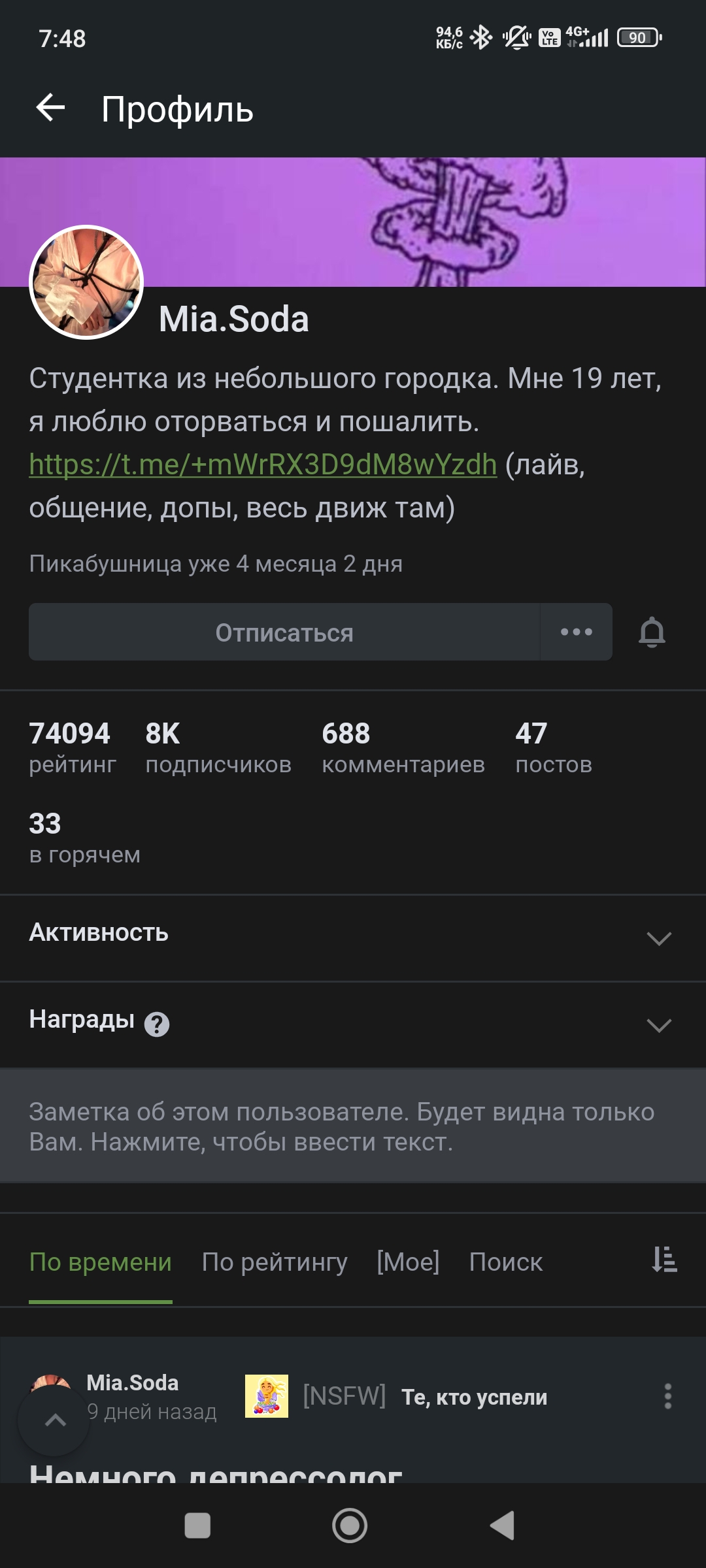Viewport: 706px width, 1568px height.
Task: View Mia.Soda's profile avatar
Action: pyautogui.click(x=86, y=282)
